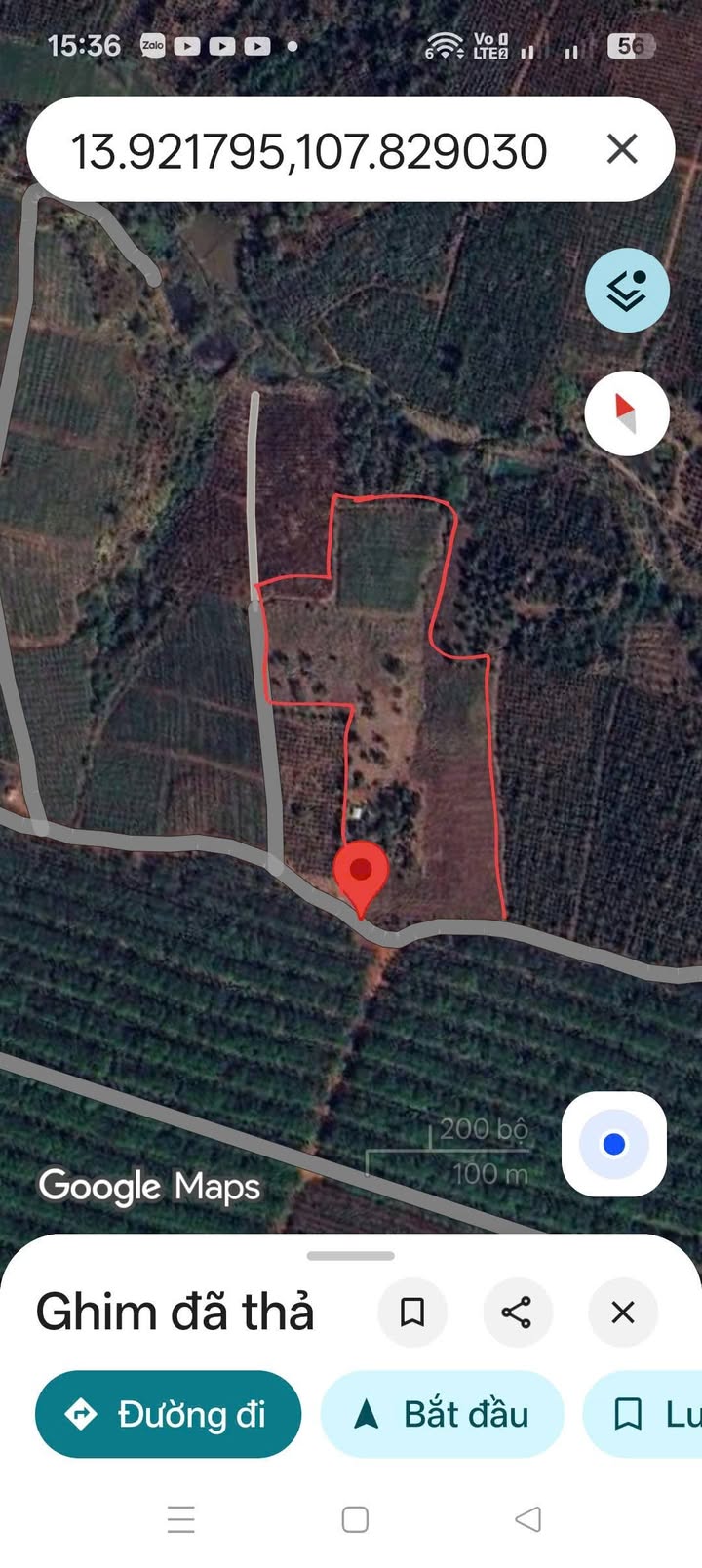The width and height of the screenshot is (702, 1568).
Task: Open the map layers selector
Action: [627, 290]
